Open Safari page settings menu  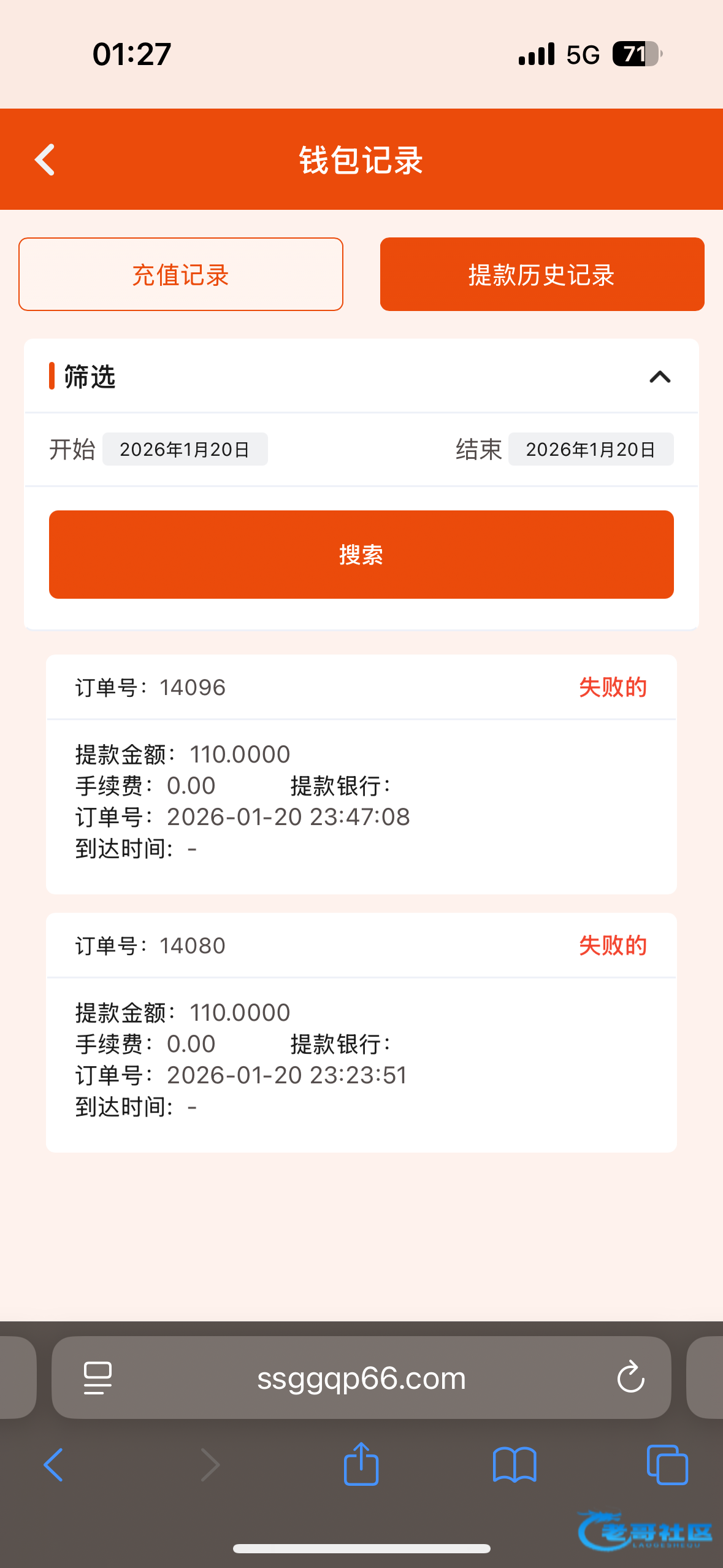pyautogui.click(x=98, y=1378)
